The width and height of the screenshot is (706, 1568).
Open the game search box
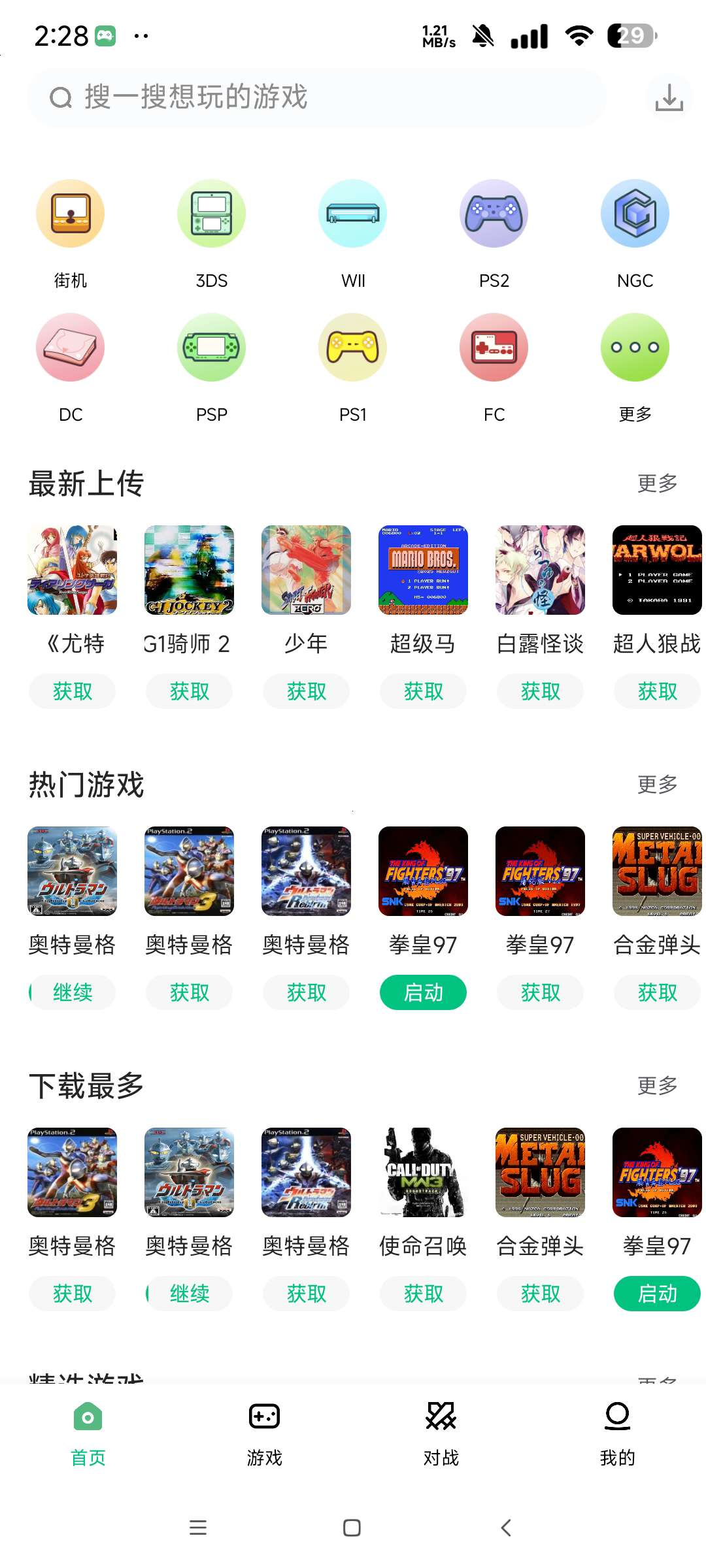316,97
